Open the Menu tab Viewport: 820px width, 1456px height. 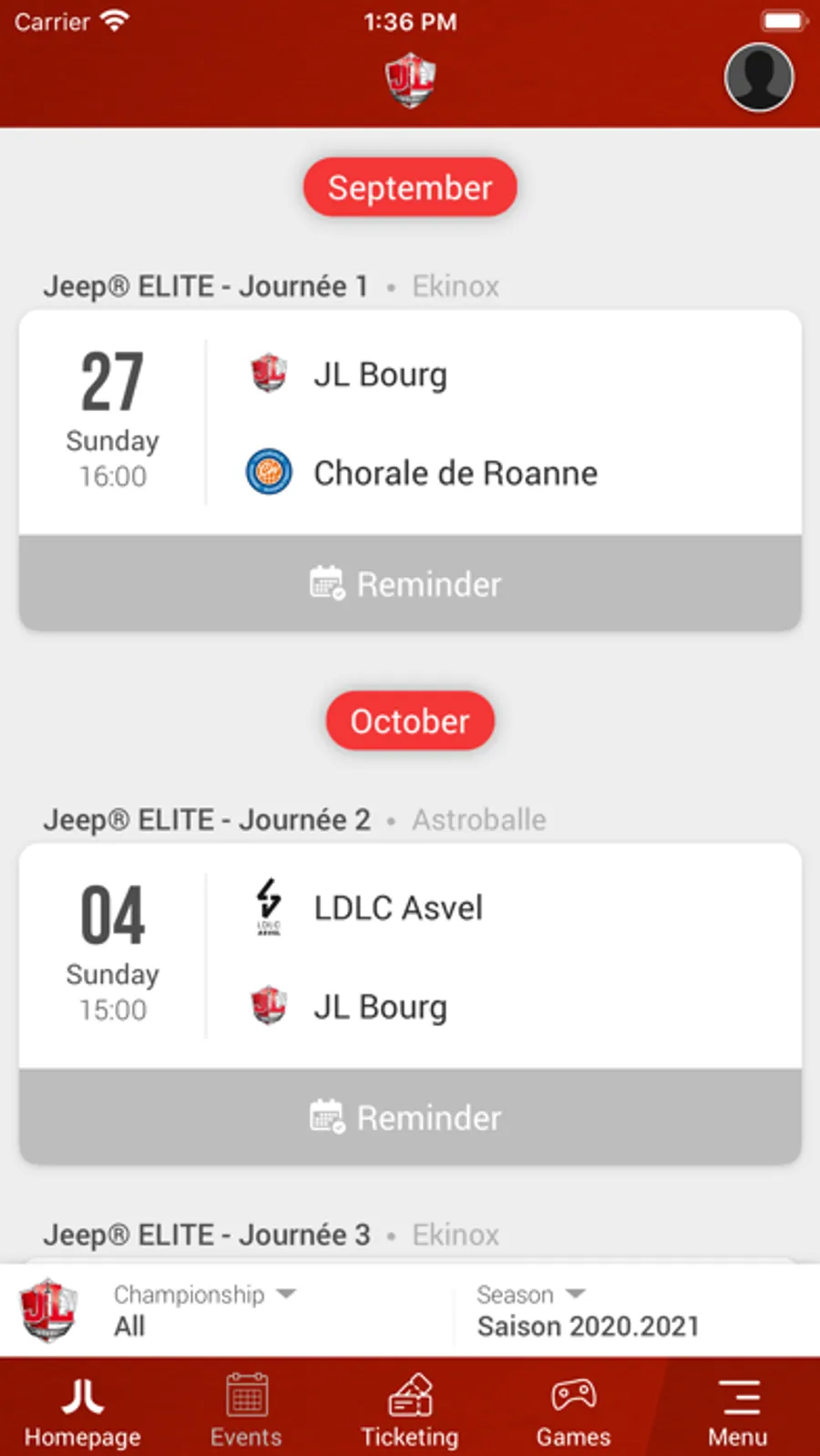738,1409
